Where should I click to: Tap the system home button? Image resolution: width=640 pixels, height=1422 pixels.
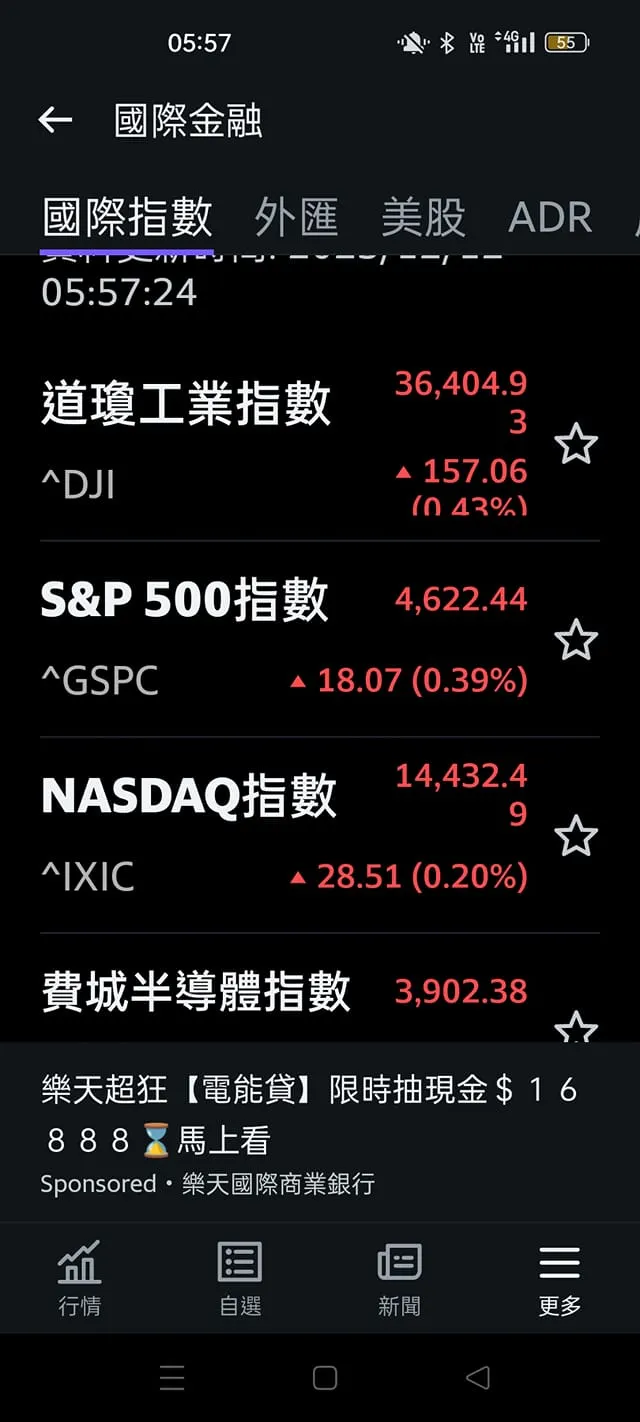click(324, 1378)
